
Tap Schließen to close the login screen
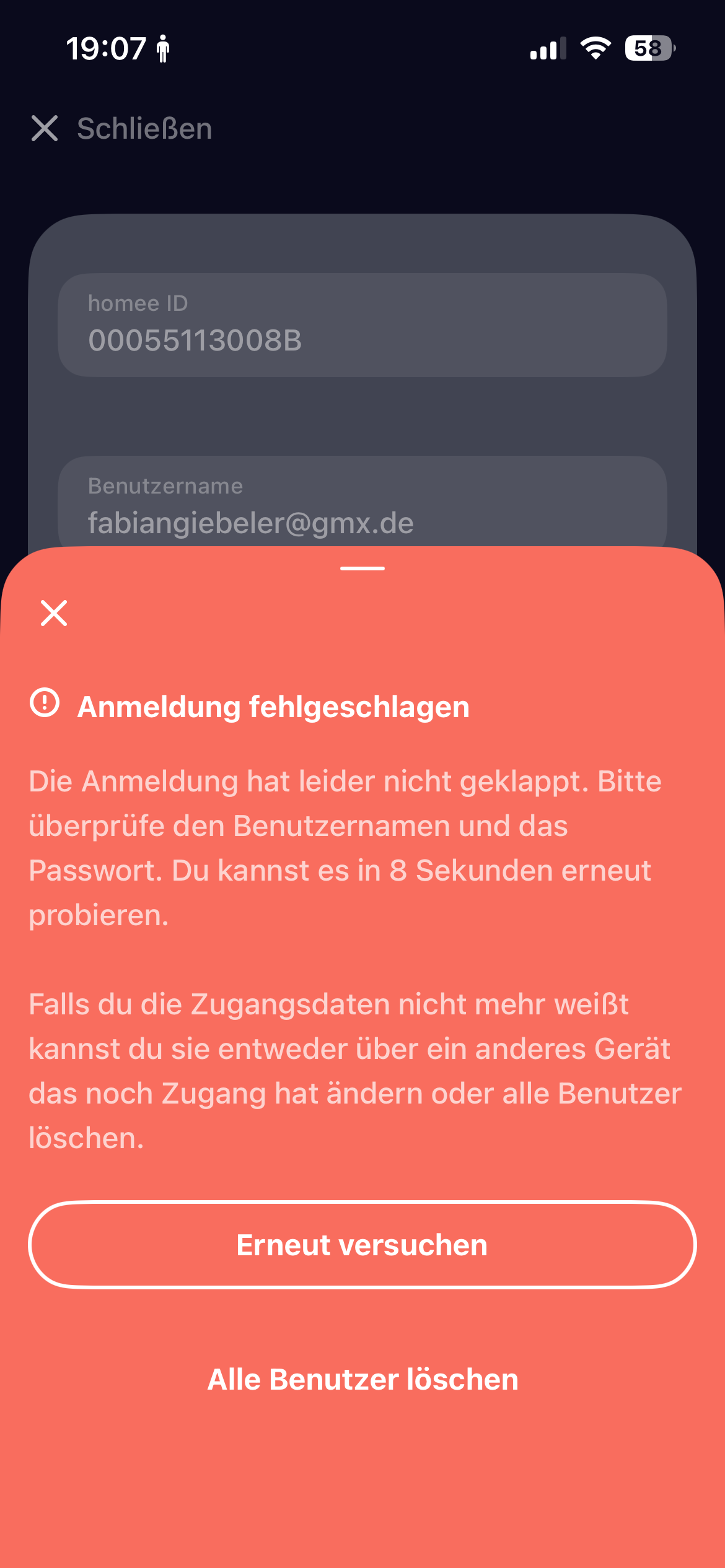[122, 129]
